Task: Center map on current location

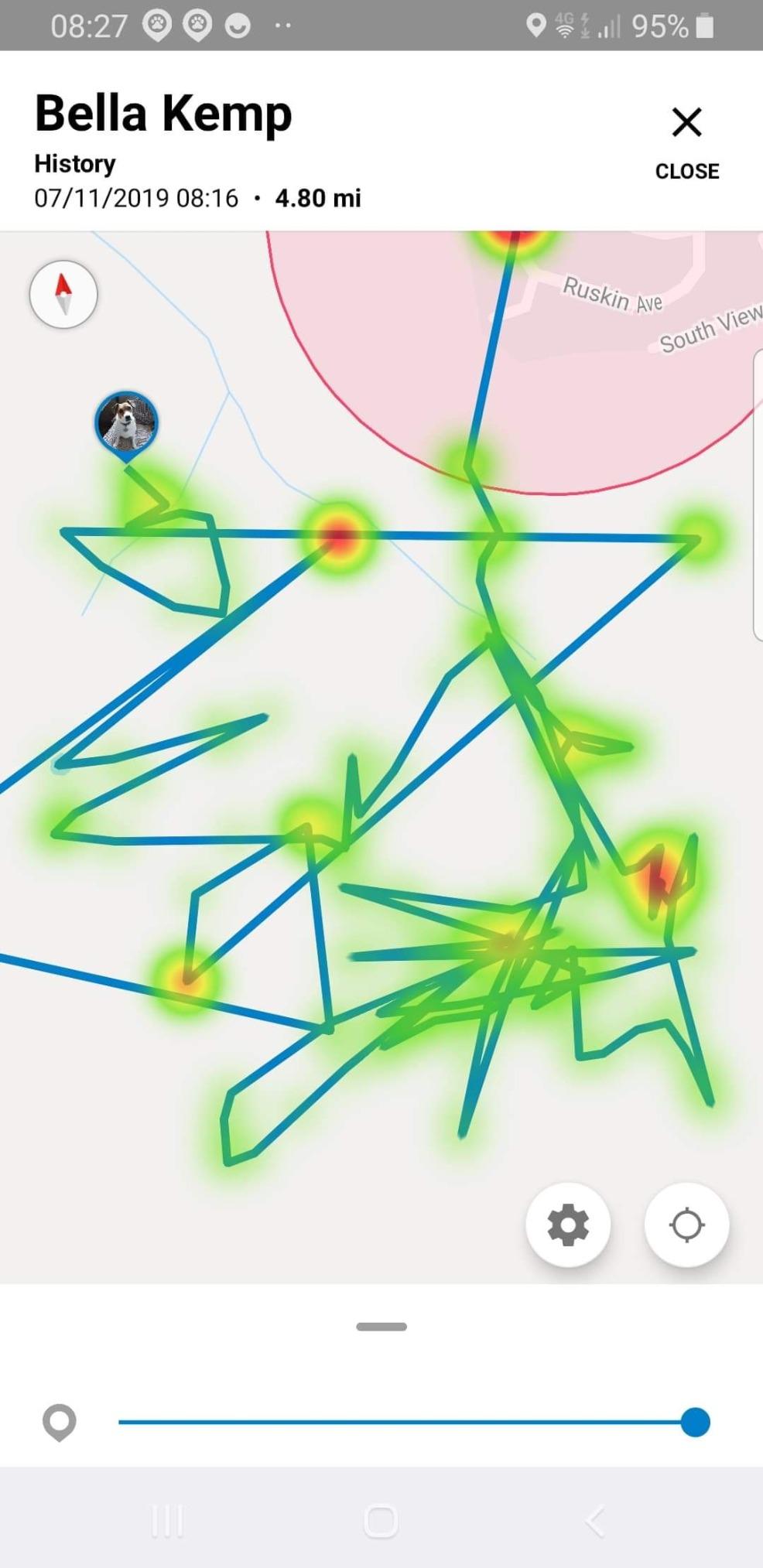Action: [x=686, y=1225]
